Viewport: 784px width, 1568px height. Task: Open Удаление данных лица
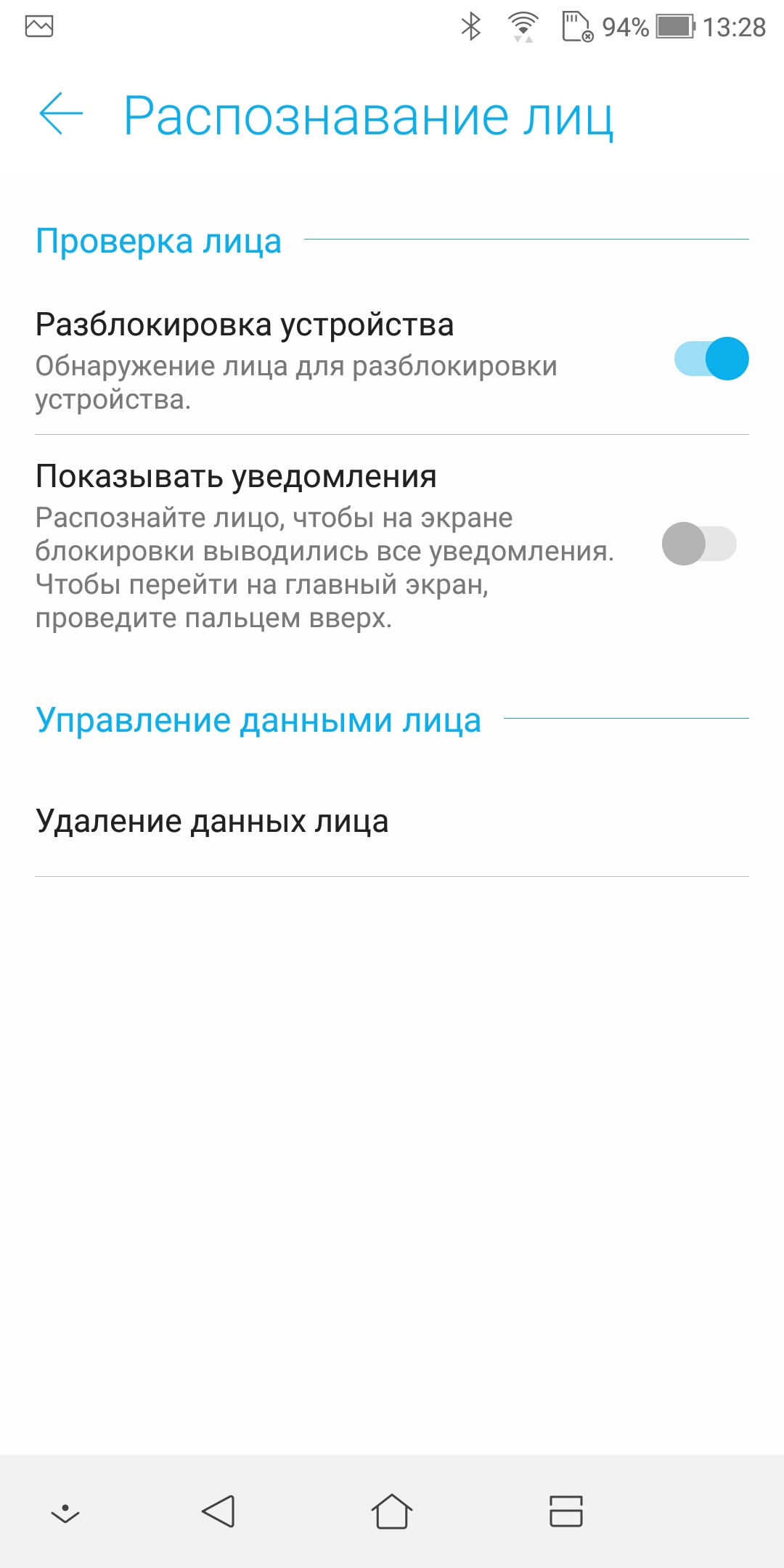pyautogui.click(x=212, y=821)
